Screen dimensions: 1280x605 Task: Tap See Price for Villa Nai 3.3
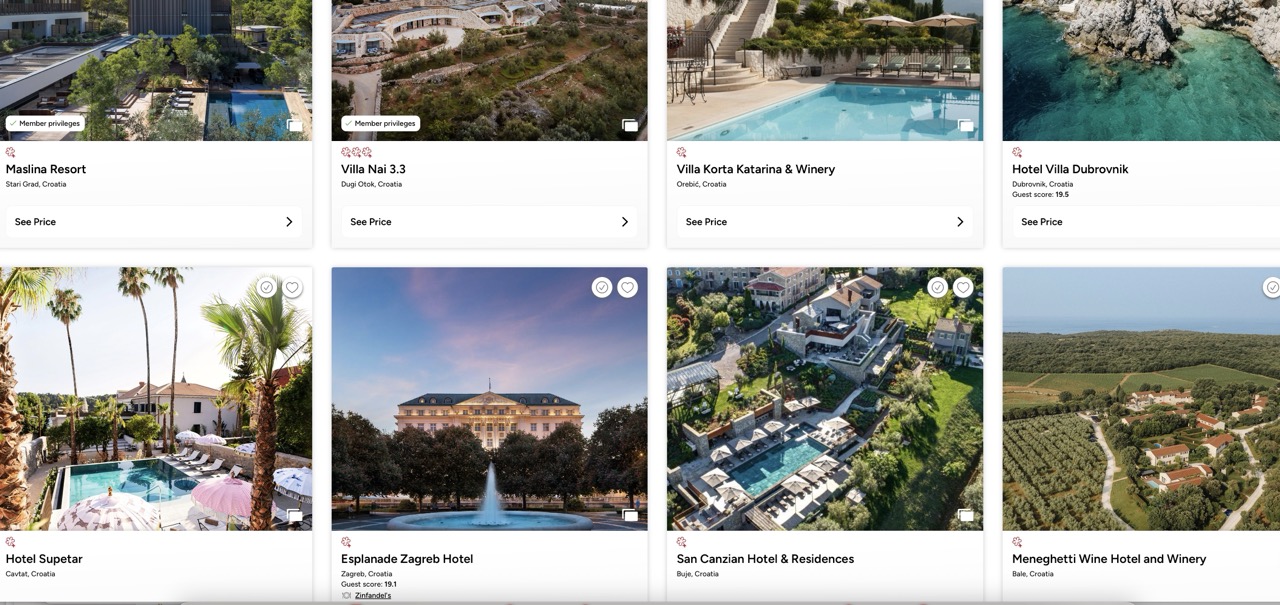(489, 222)
